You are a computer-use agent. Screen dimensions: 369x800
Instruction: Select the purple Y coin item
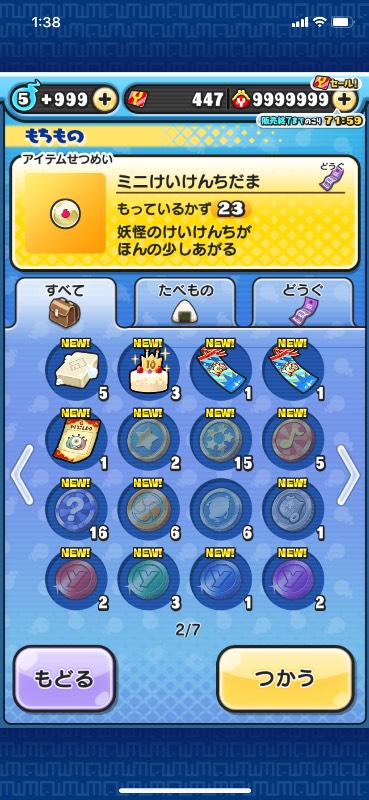[x=293, y=580]
